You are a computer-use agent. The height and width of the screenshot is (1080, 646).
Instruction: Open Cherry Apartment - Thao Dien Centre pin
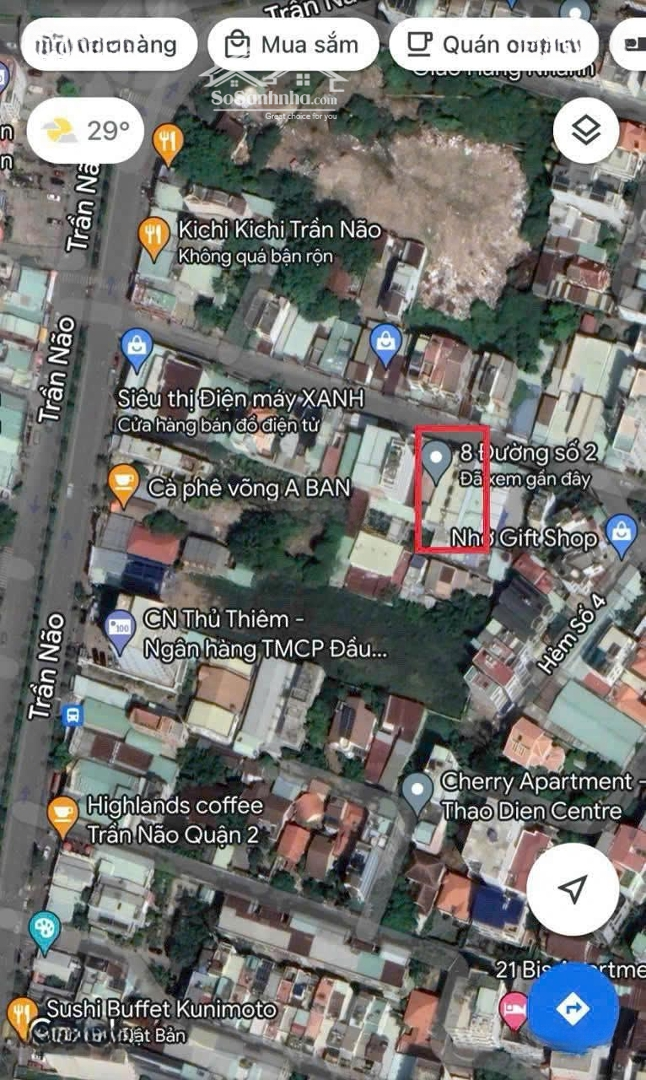(418, 790)
